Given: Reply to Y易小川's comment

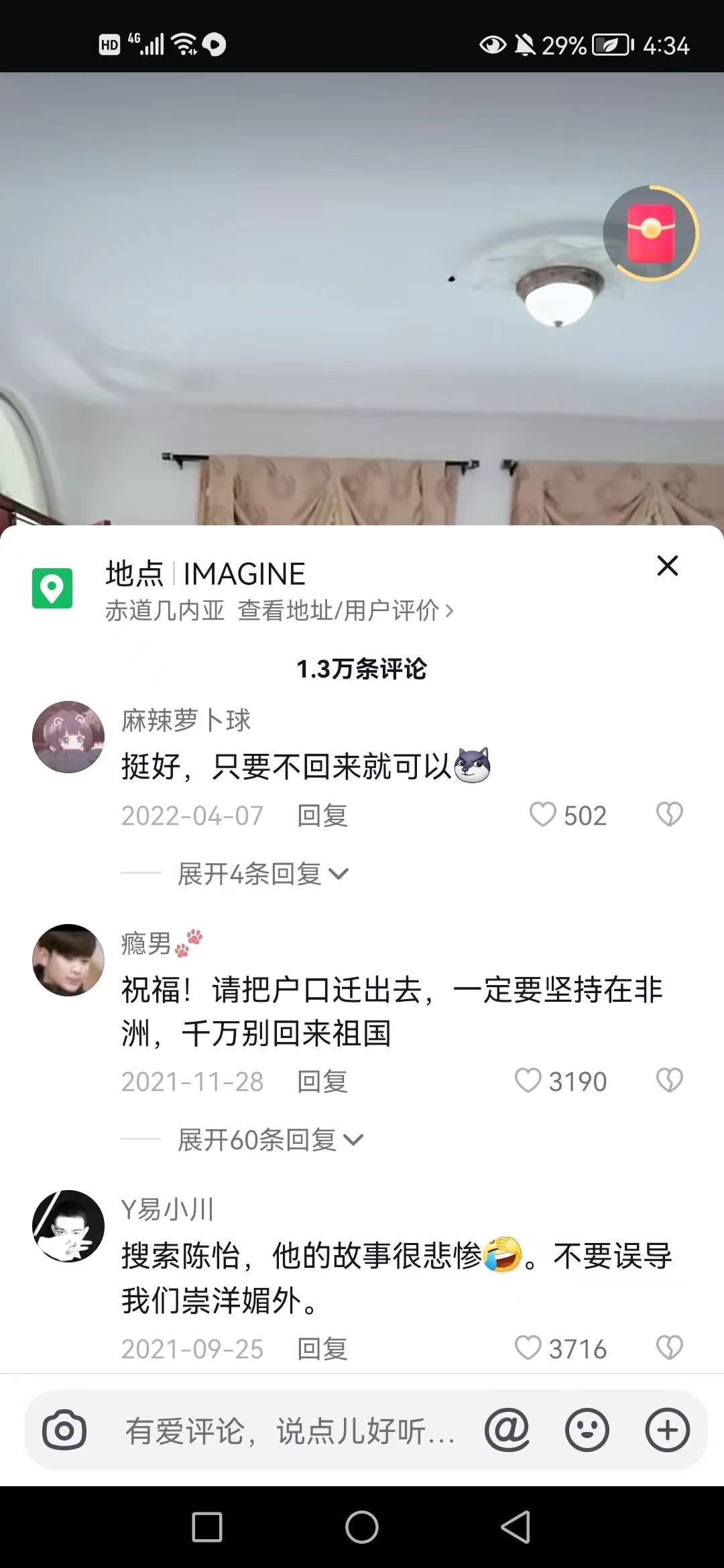Looking at the screenshot, I should pyautogui.click(x=322, y=1349).
